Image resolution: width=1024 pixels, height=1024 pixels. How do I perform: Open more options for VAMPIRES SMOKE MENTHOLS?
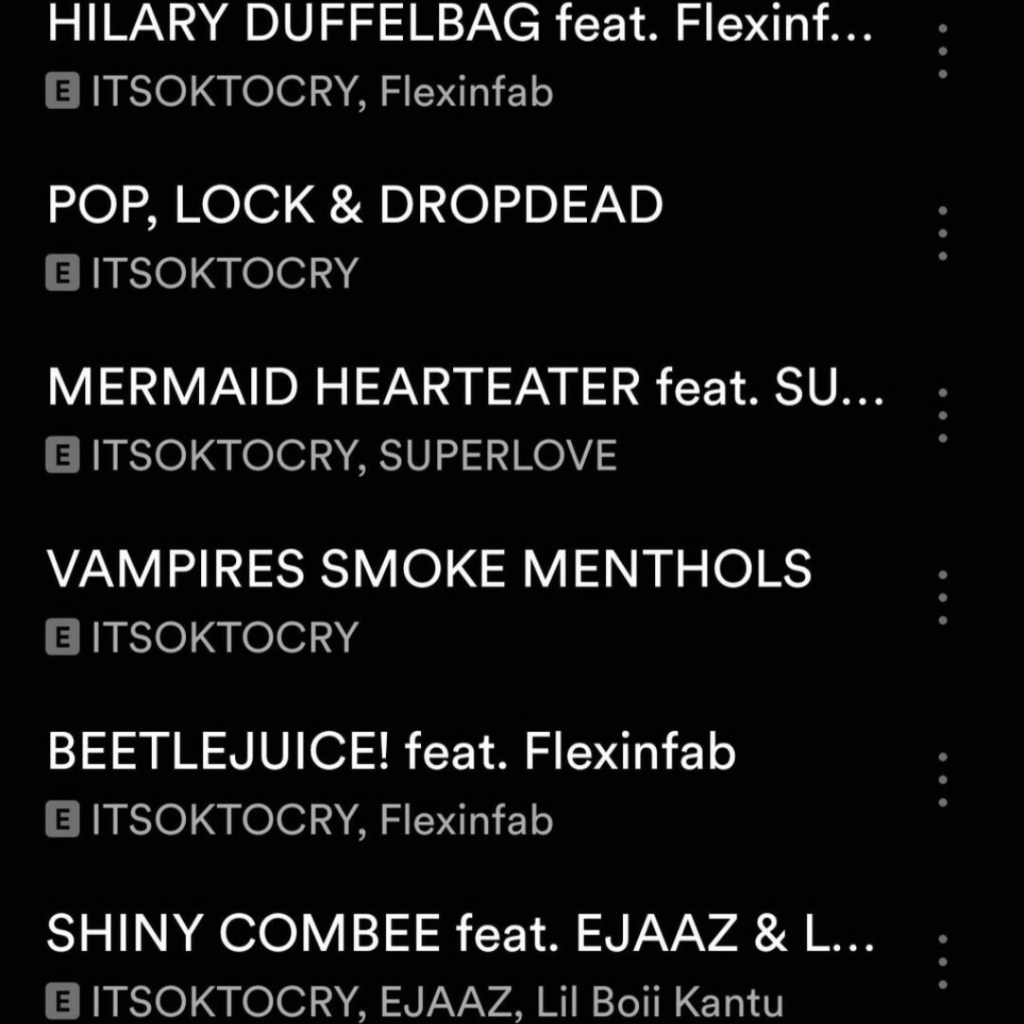942,597
